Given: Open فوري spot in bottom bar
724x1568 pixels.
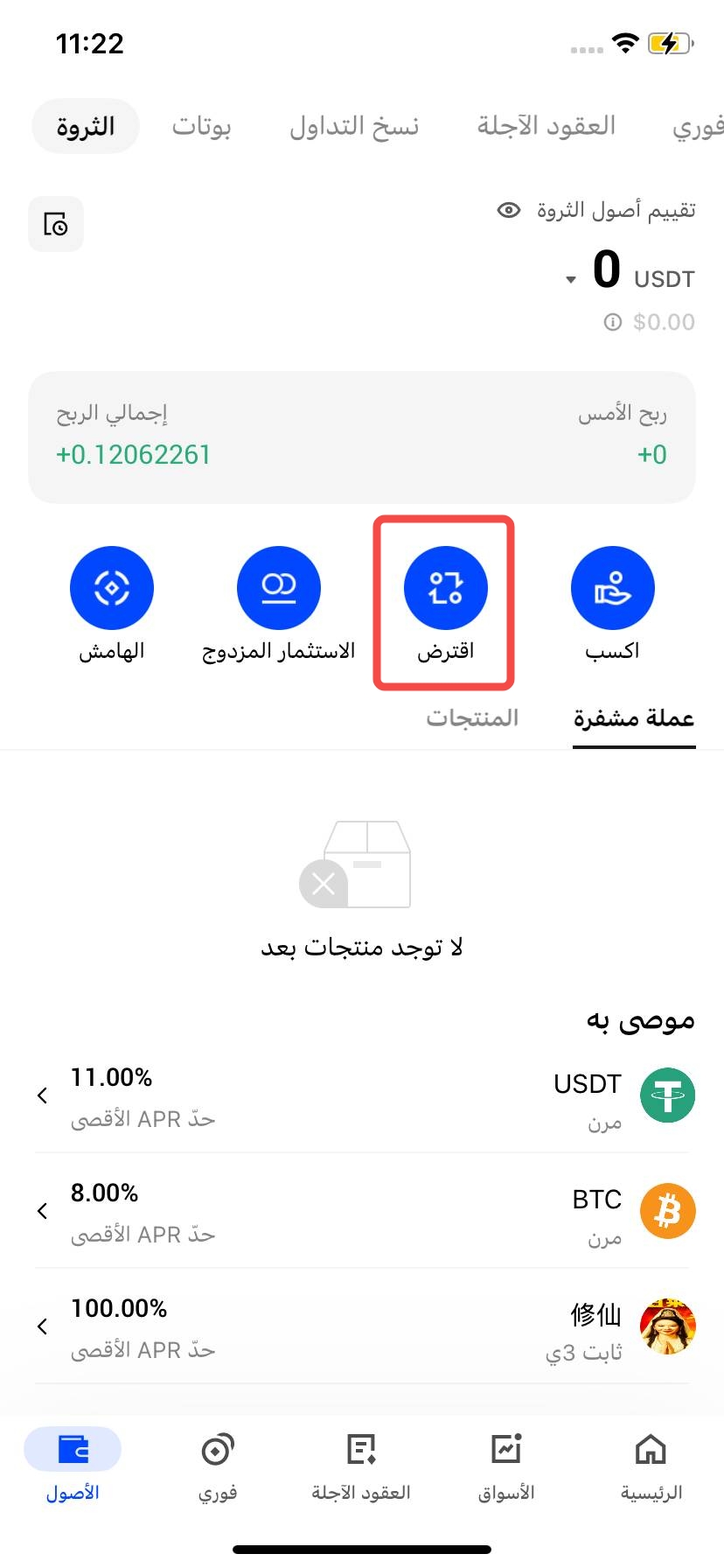Looking at the screenshot, I should click(x=217, y=1466).
